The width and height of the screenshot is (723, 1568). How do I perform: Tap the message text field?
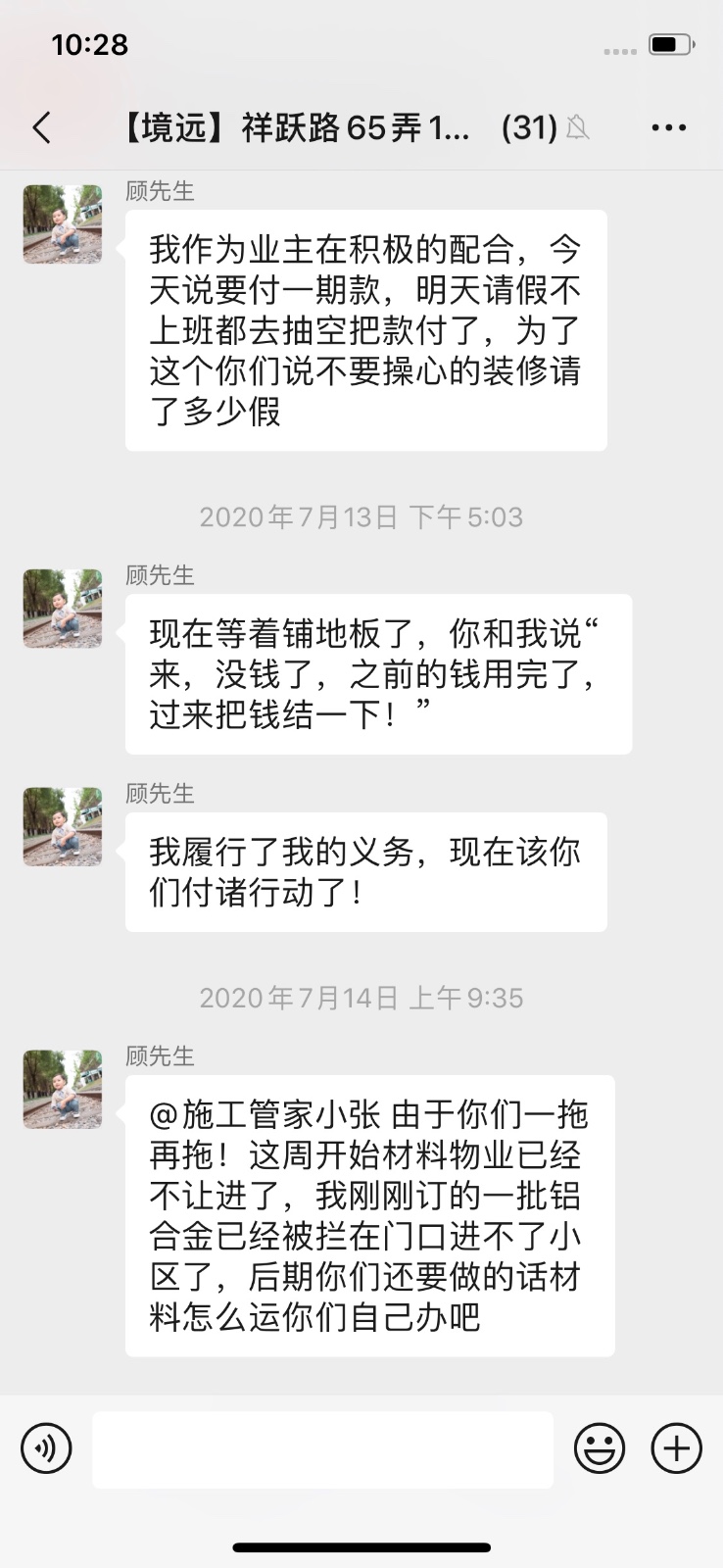[322, 1448]
